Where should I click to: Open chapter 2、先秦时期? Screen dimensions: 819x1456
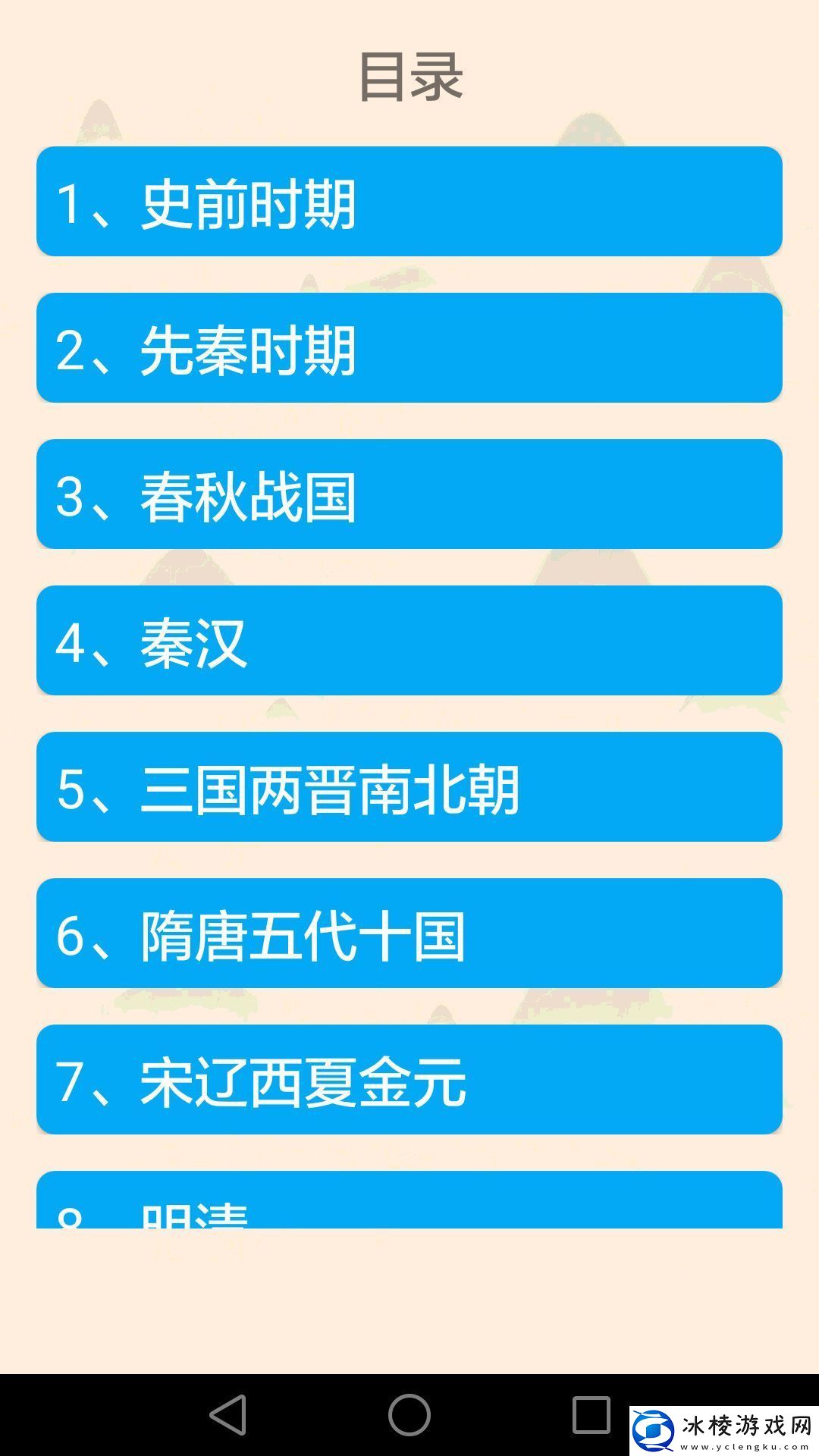coord(409,347)
